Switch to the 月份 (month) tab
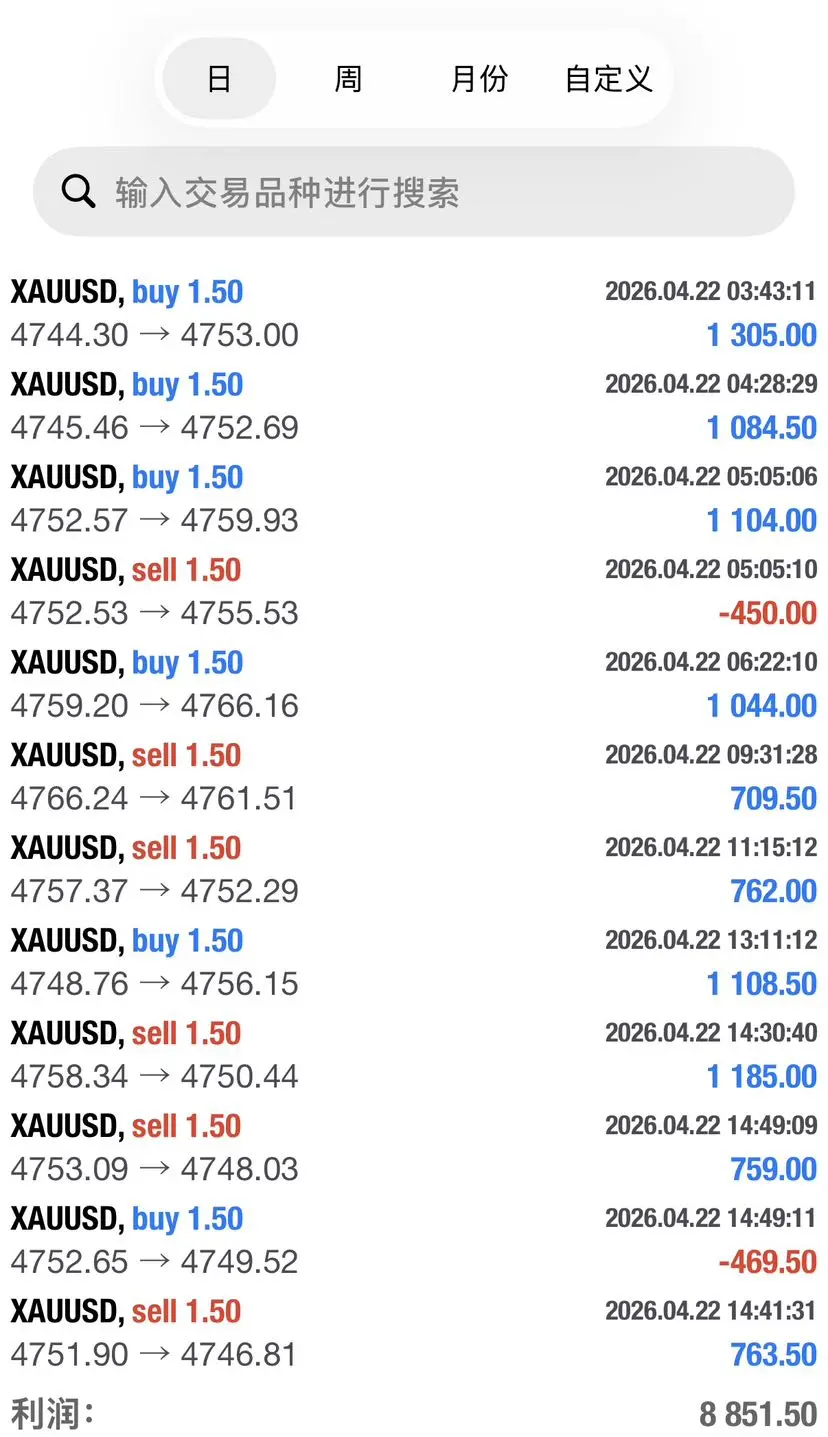 (x=479, y=78)
